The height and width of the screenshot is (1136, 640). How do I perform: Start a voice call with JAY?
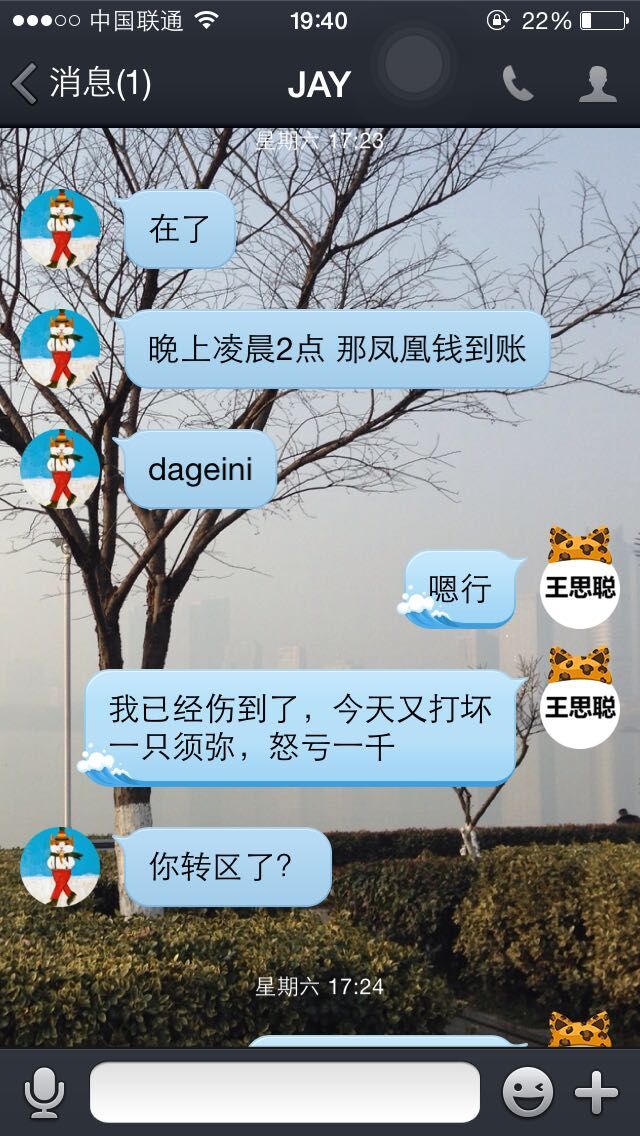click(x=517, y=84)
